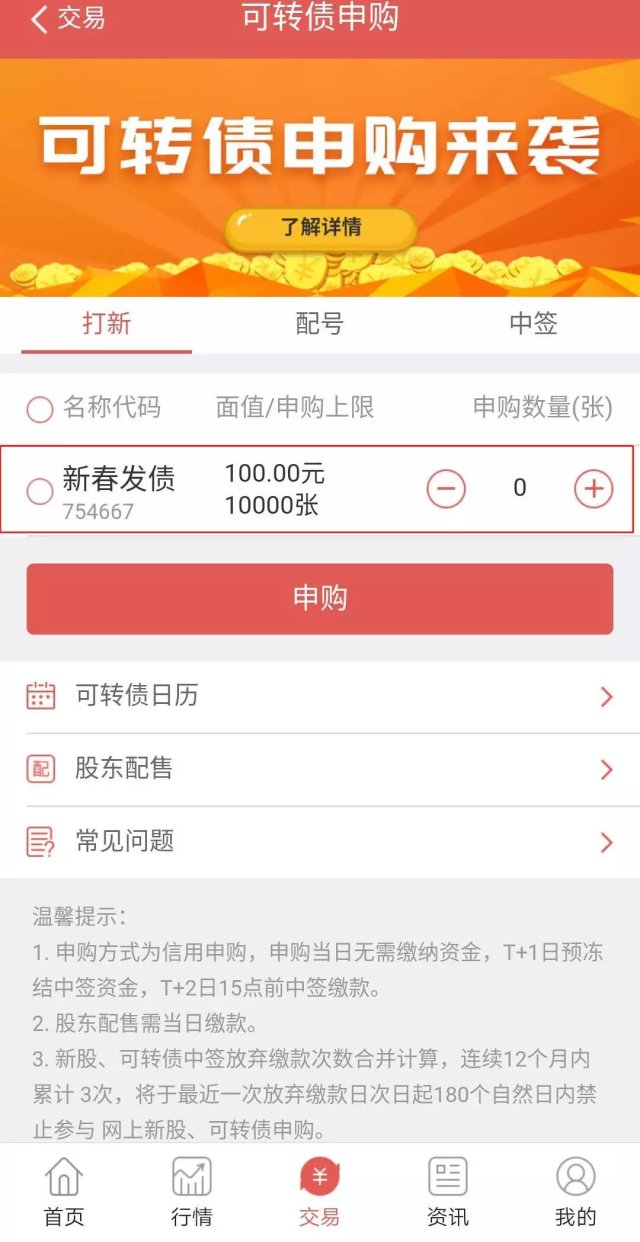
Task: Open 股东配售
Action: [320, 769]
